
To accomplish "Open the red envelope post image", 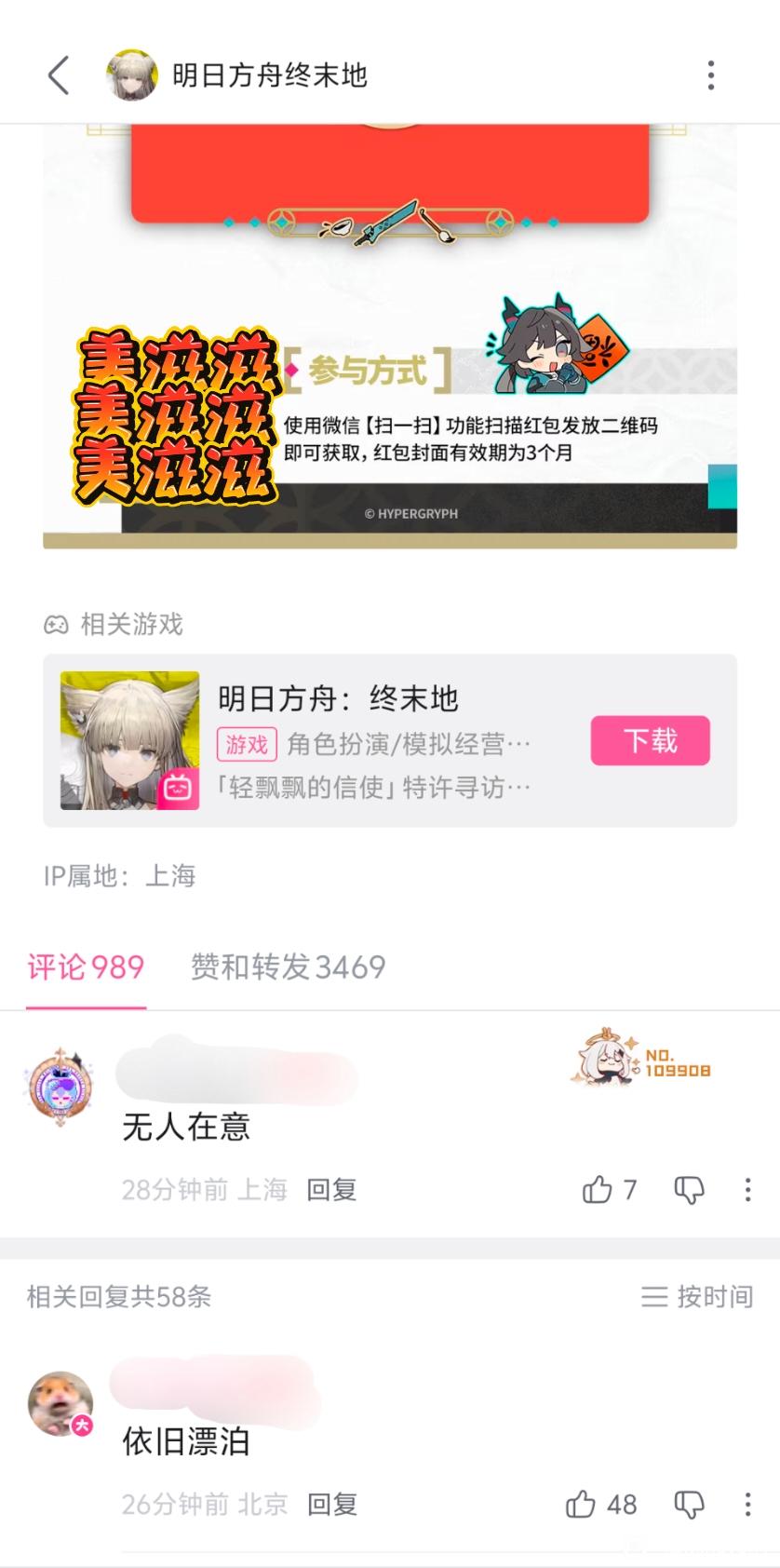I will 389,335.
